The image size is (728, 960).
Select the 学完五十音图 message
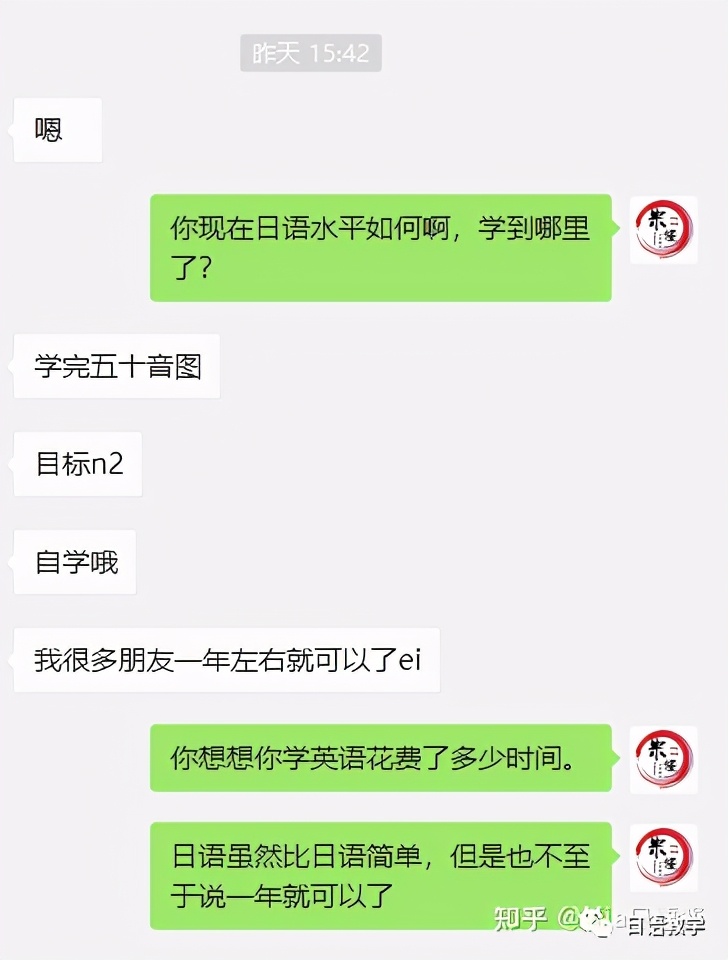pos(116,367)
